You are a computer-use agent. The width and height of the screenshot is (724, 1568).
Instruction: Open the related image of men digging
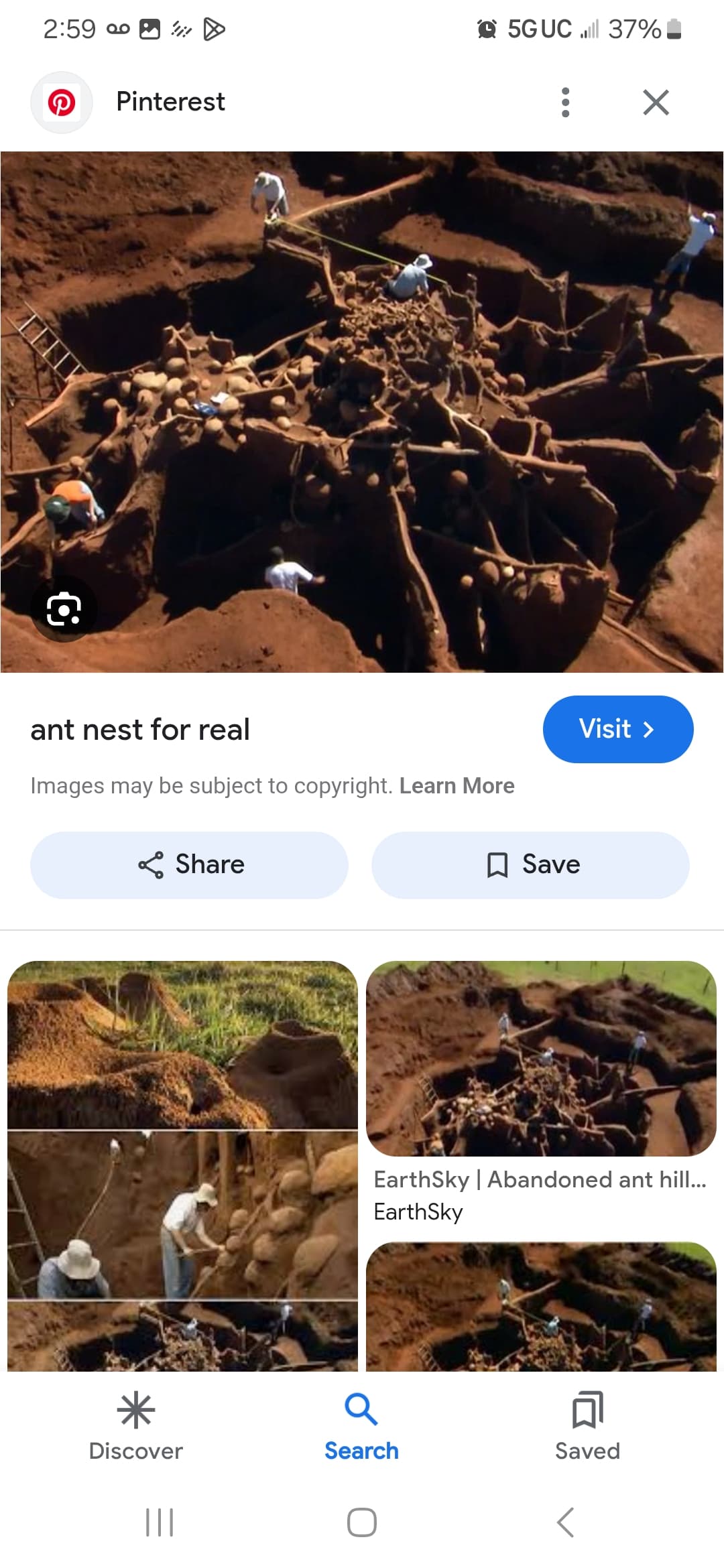(182, 1166)
